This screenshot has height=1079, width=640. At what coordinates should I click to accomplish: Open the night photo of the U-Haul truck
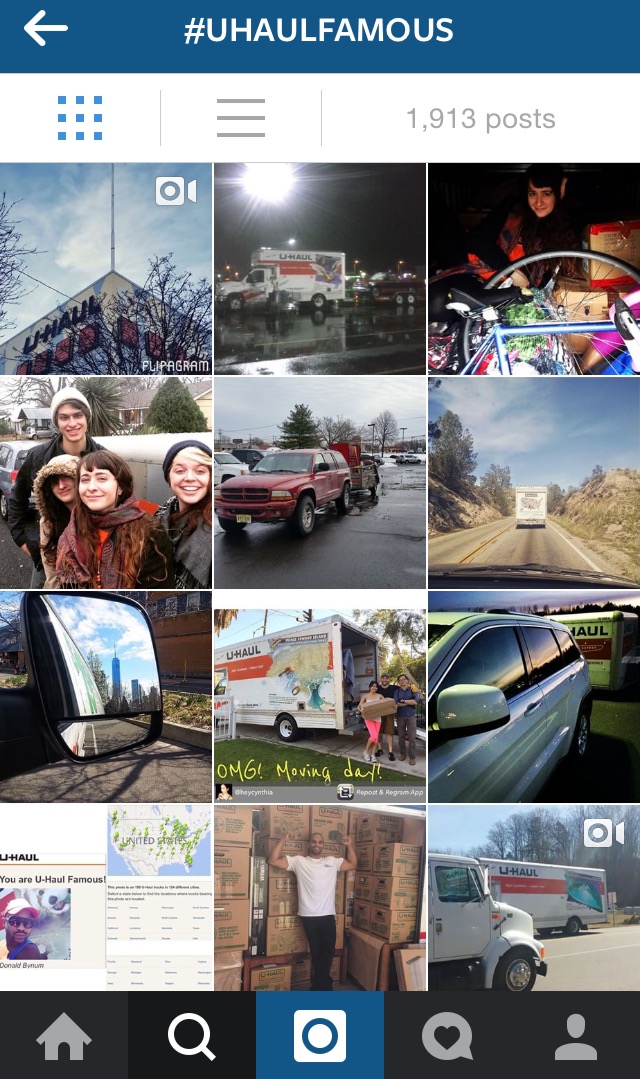[320, 268]
